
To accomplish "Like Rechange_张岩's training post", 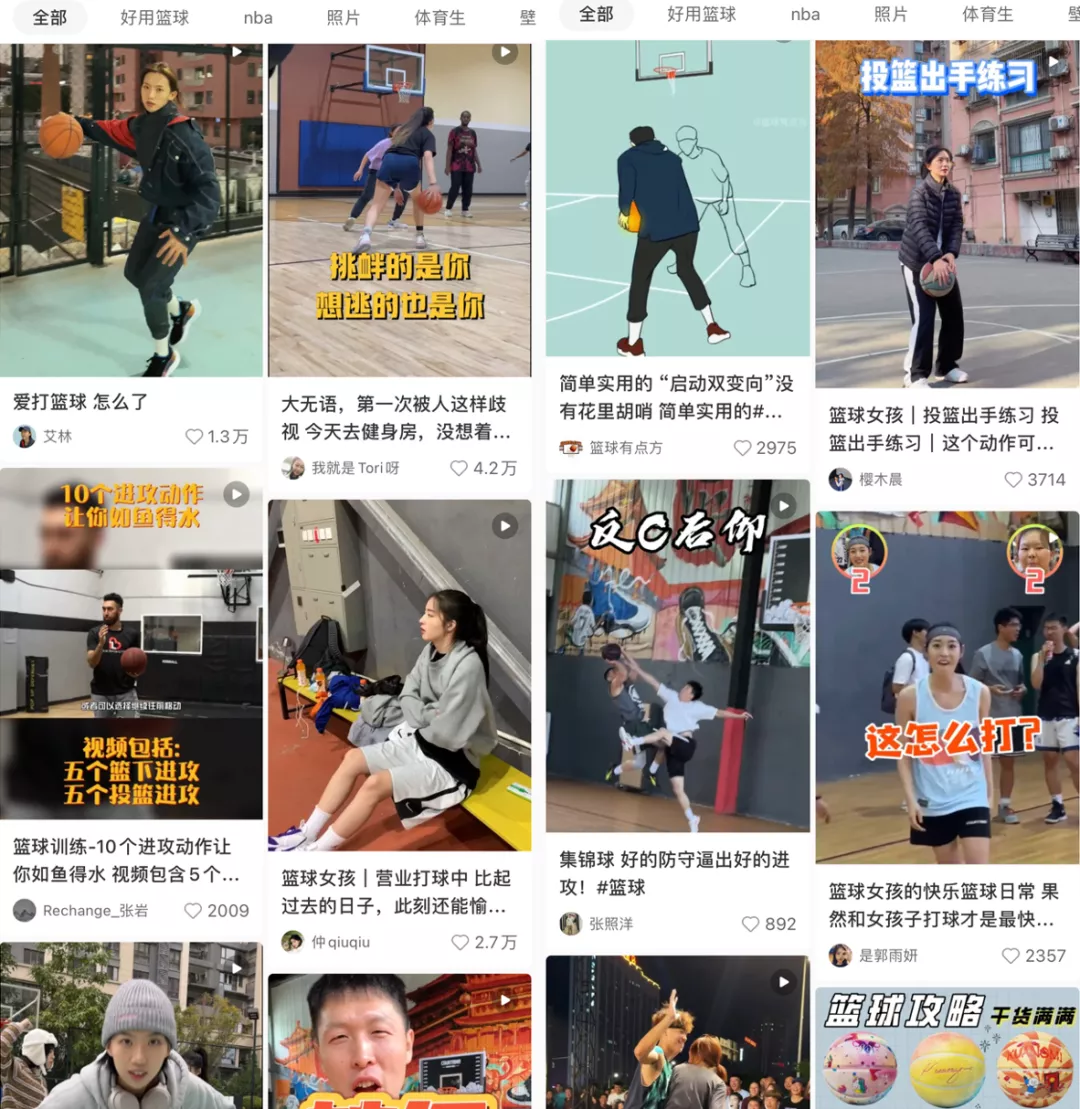I will point(193,911).
